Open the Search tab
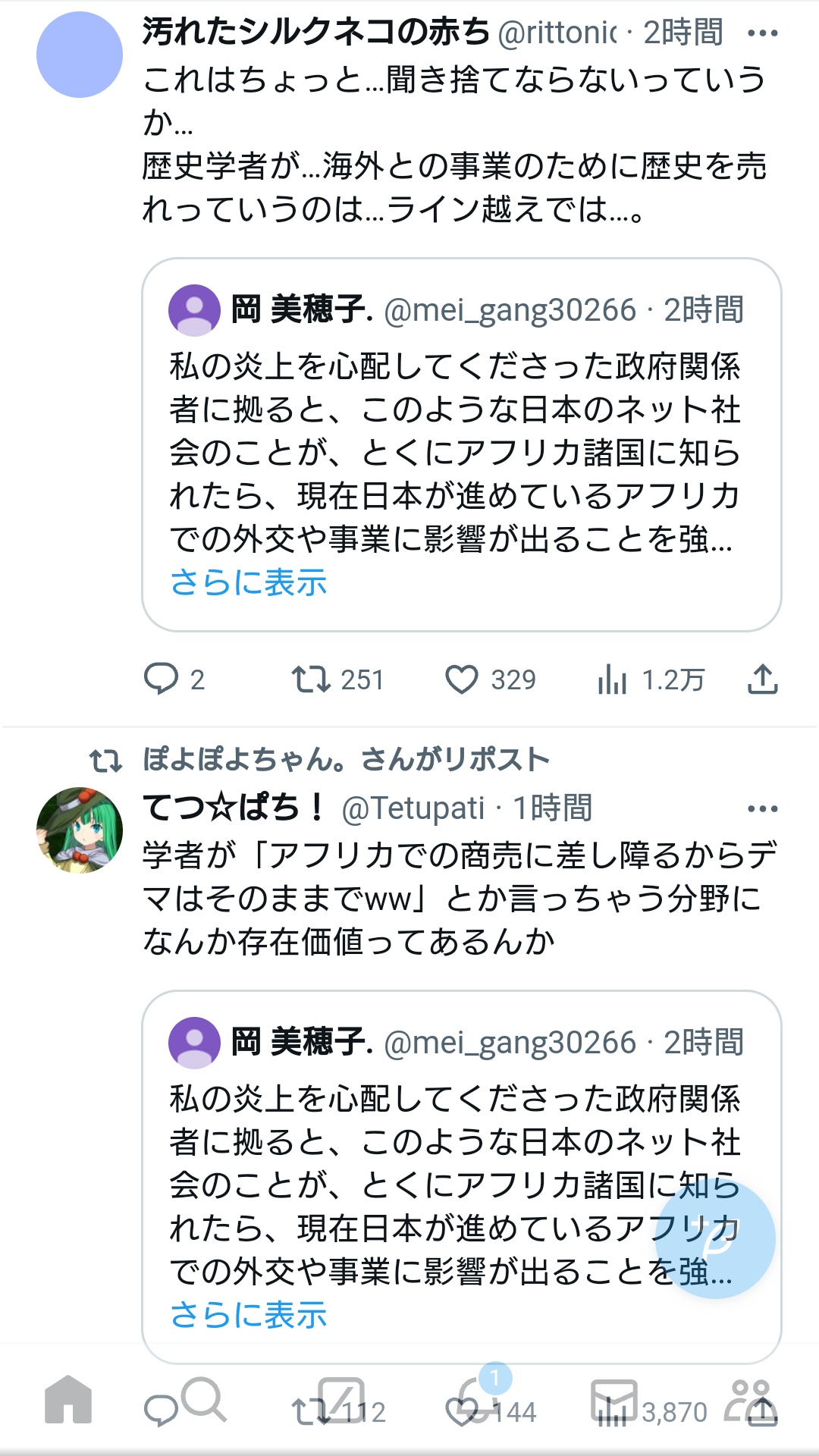 coord(203,1400)
